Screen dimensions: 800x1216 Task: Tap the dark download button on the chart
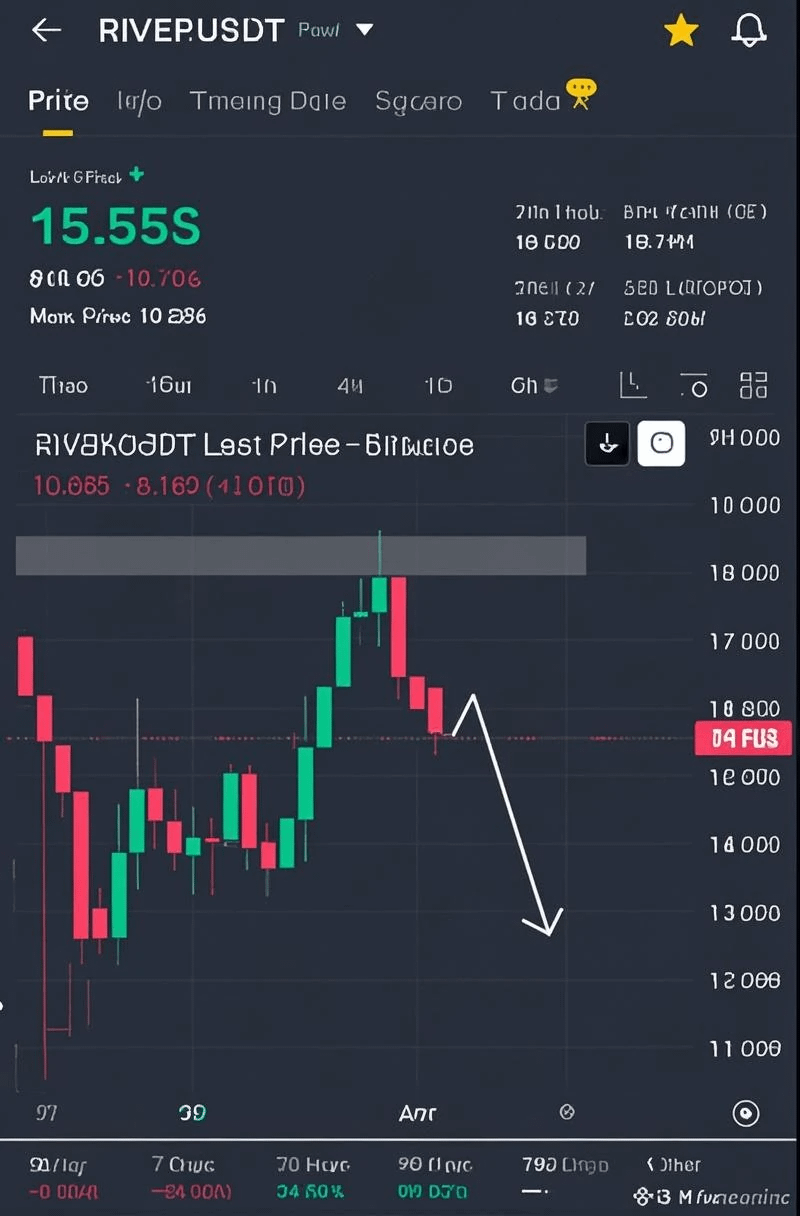point(607,442)
